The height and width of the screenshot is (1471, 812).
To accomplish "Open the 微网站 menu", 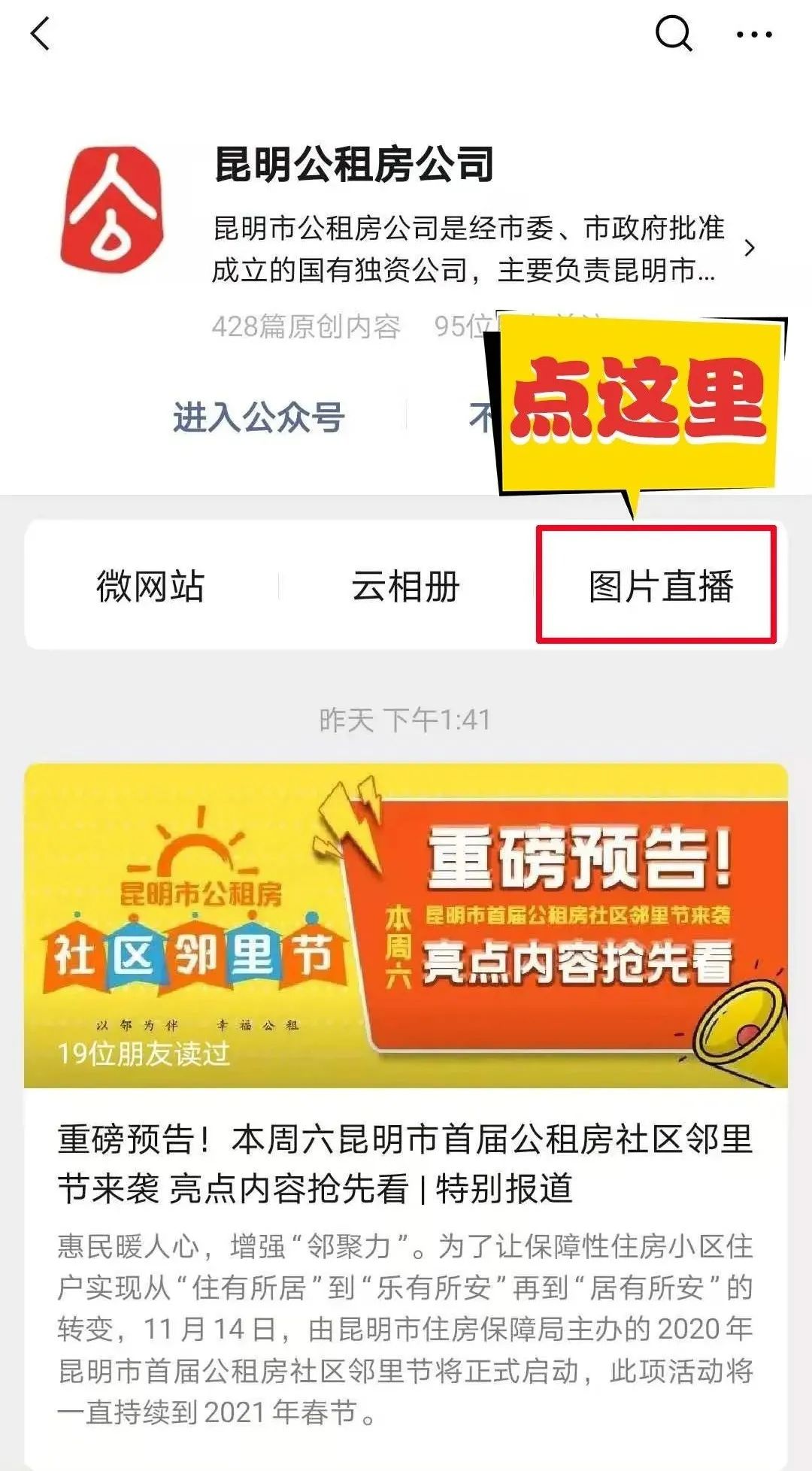I will coord(150,586).
